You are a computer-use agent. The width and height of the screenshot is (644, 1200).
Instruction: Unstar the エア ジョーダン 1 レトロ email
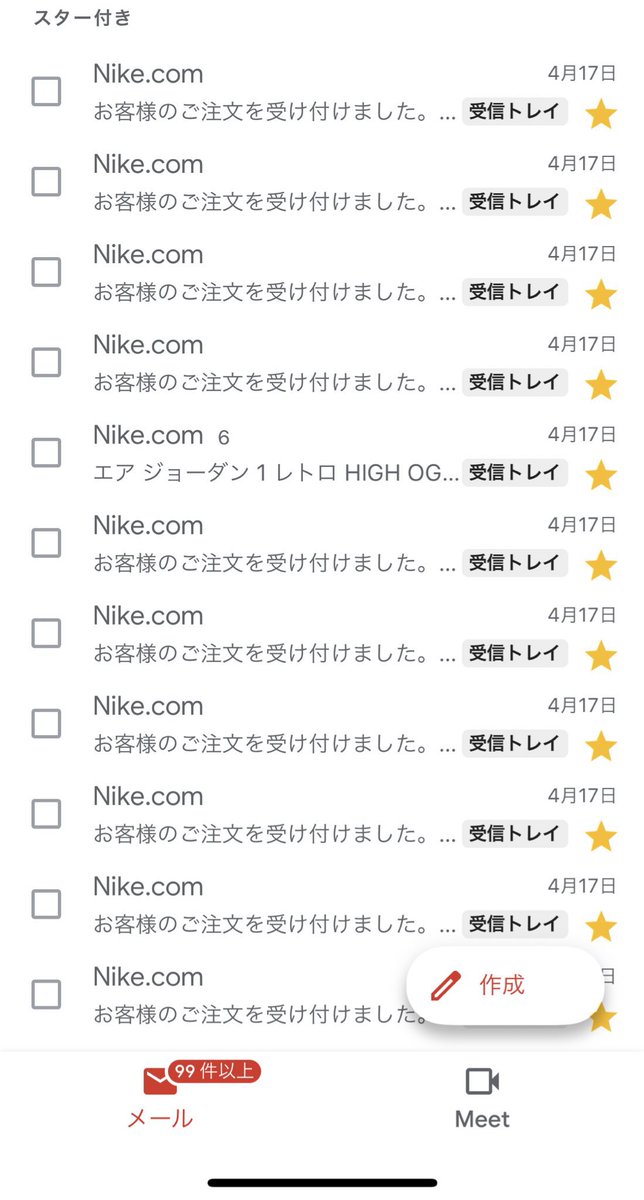600,474
